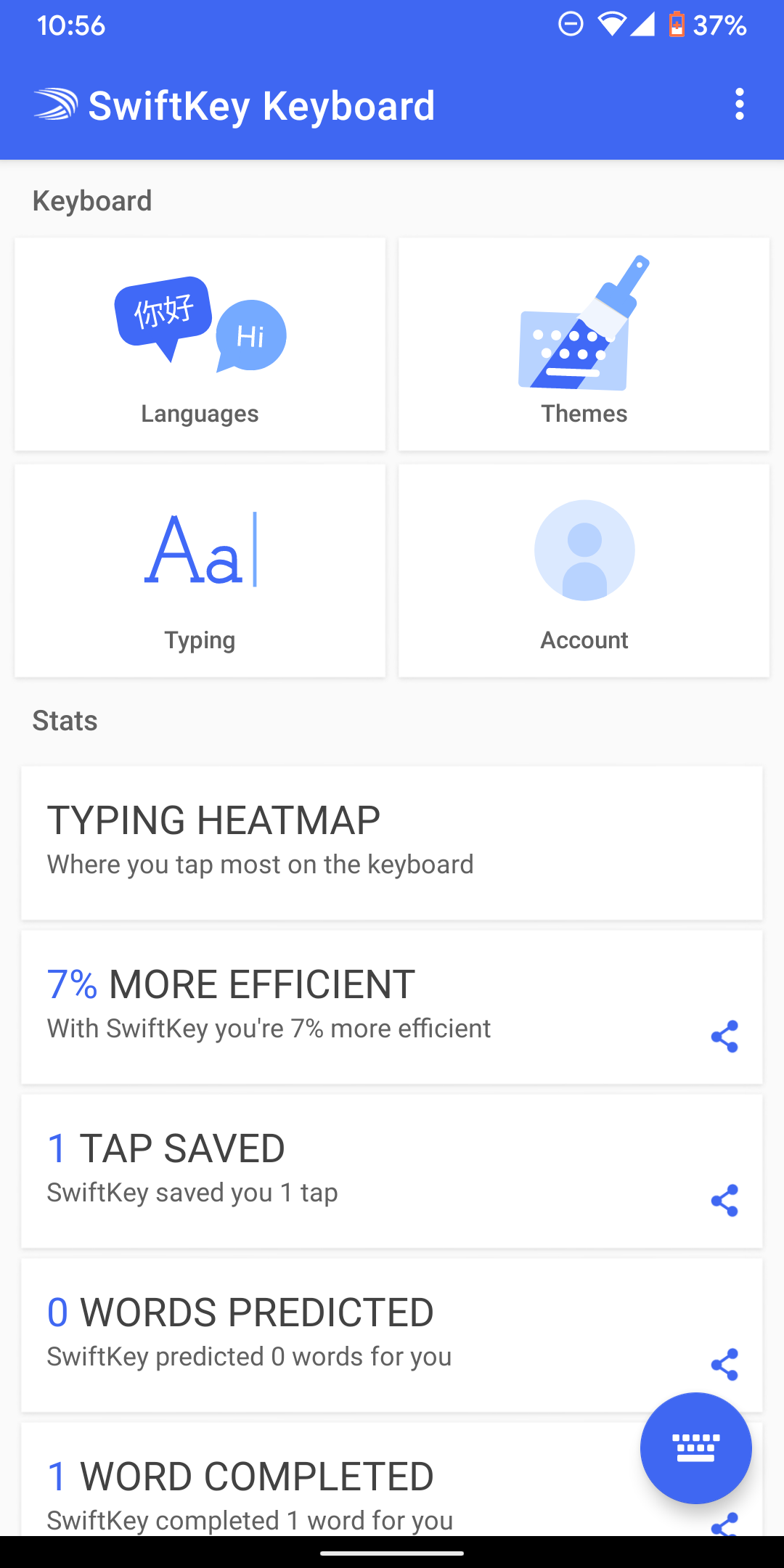
Task: Open Languages via the speech bubbles icon
Action: point(200,327)
